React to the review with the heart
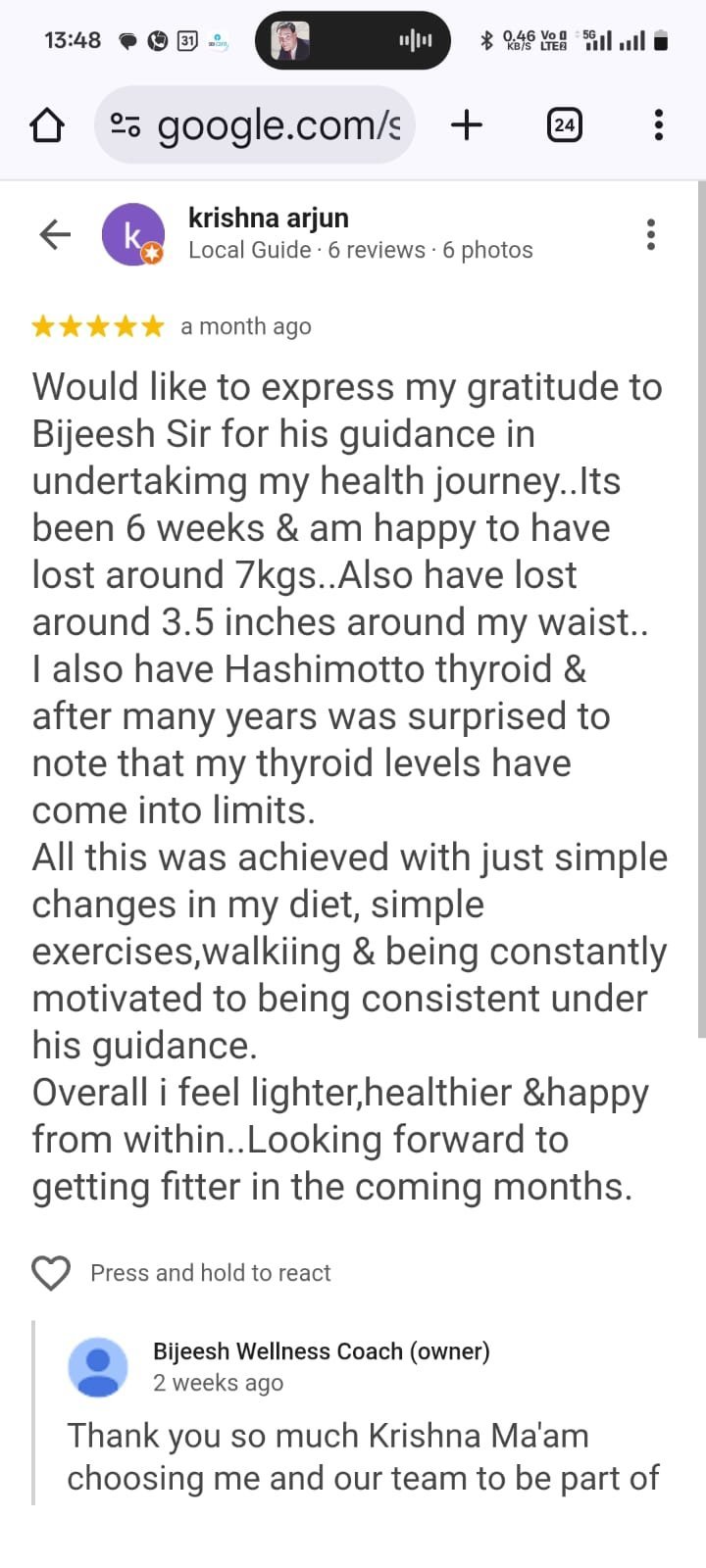The width and height of the screenshot is (706, 1568). click(51, 1272)
